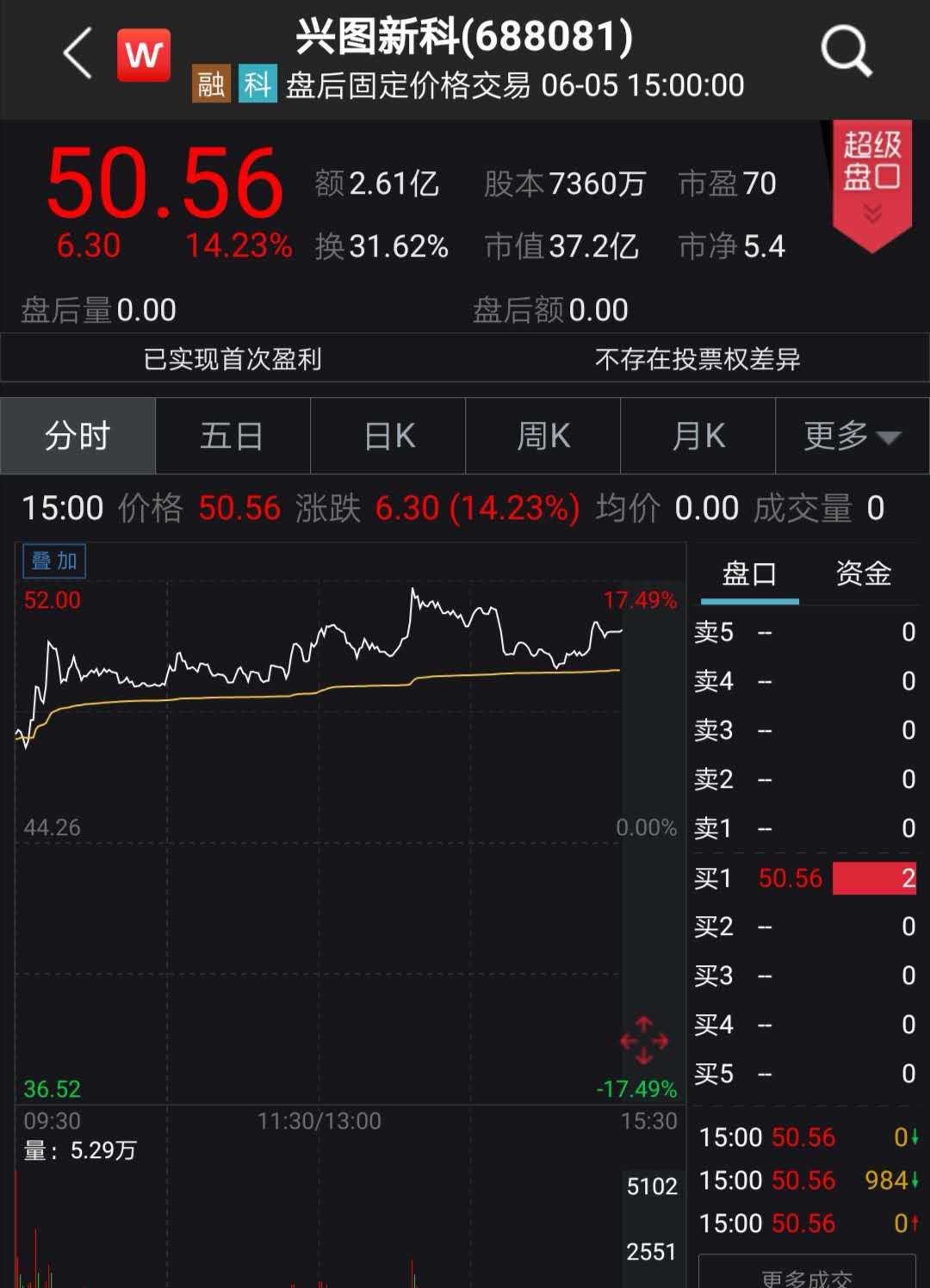This screenshot has height=1288, width=930.
Task: Open the search magnifier icon
Action: click(846, 52)
